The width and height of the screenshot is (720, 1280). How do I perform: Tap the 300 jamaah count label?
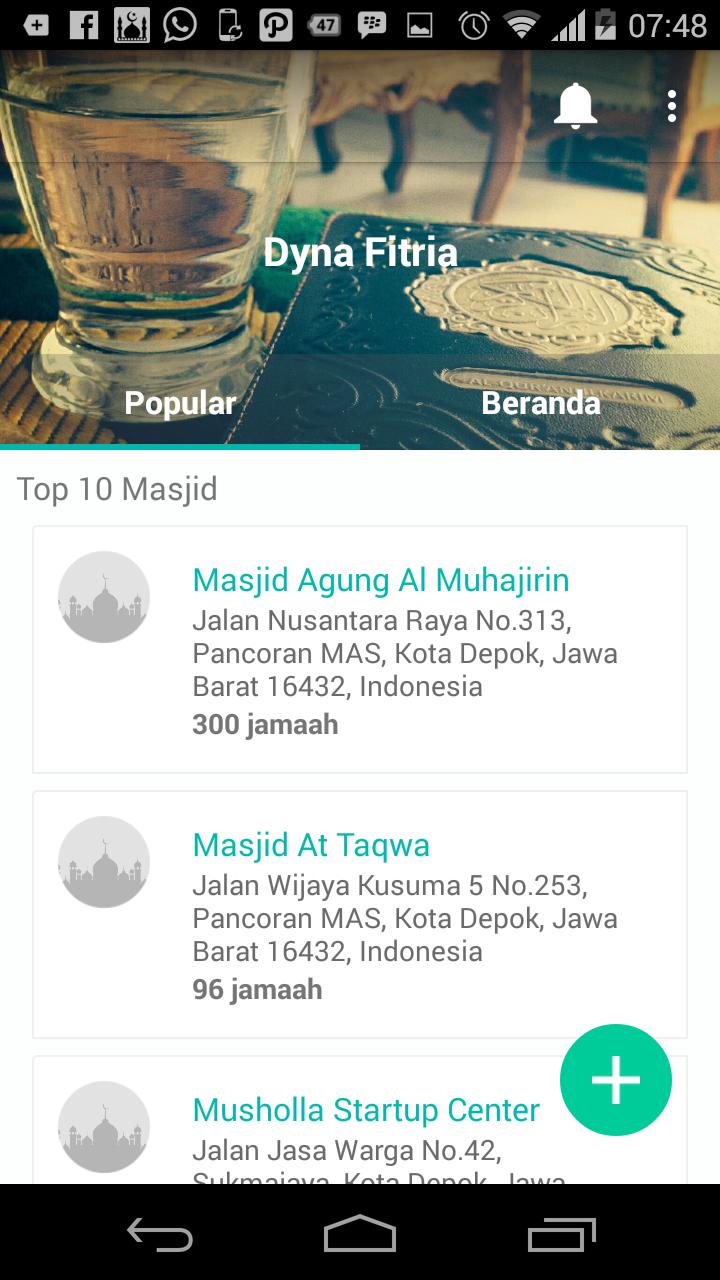[x=265, y=724]
